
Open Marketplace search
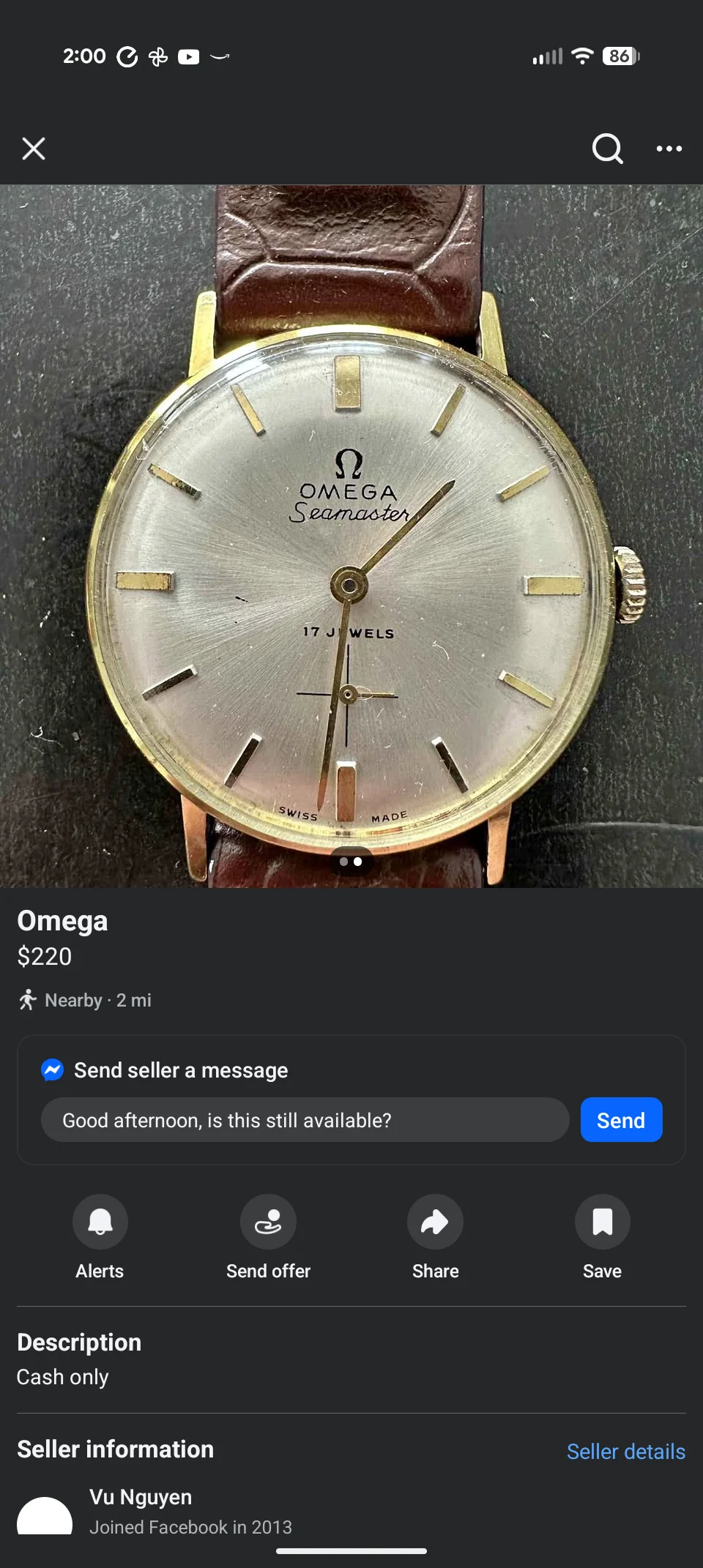tap(607, 149)
